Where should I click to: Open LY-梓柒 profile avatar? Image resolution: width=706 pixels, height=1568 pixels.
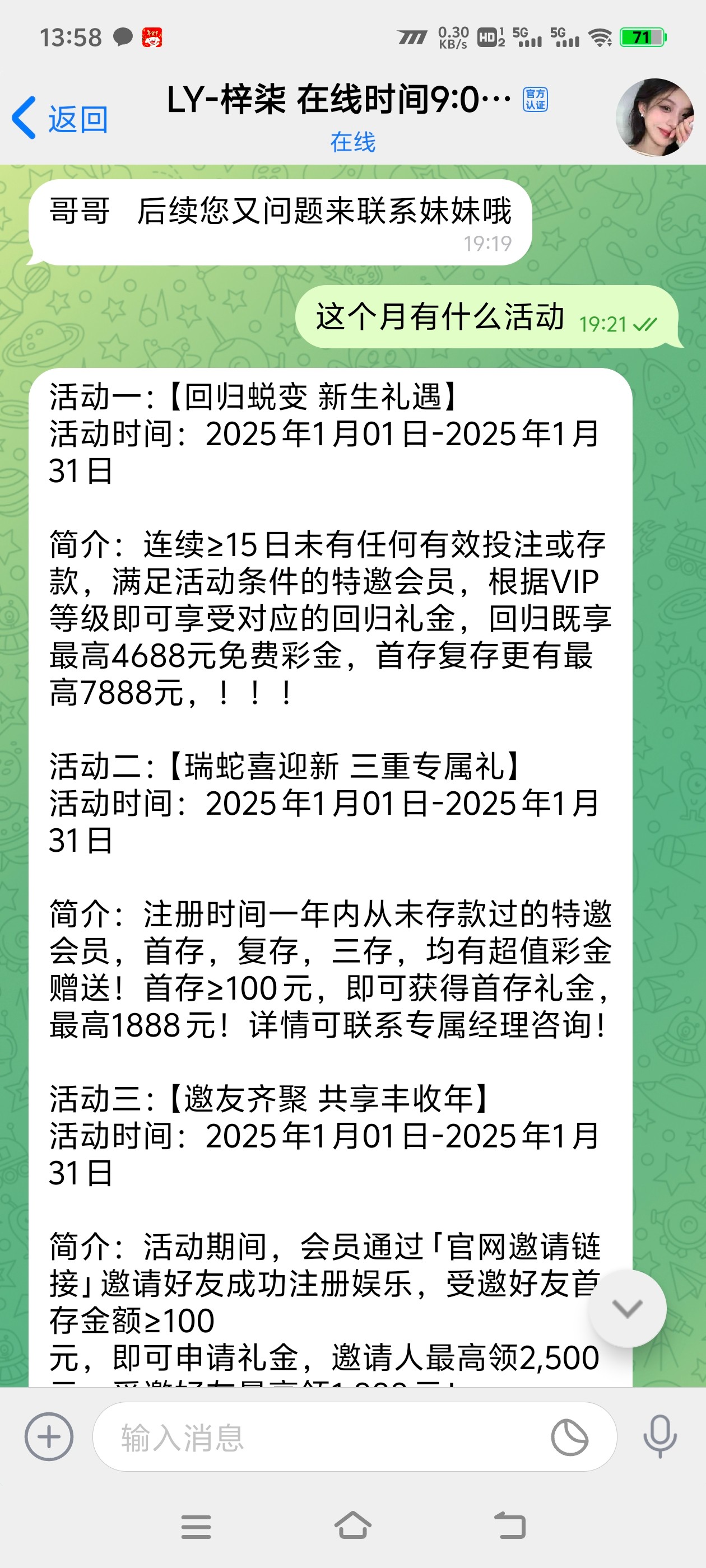(x=654, y=118)
